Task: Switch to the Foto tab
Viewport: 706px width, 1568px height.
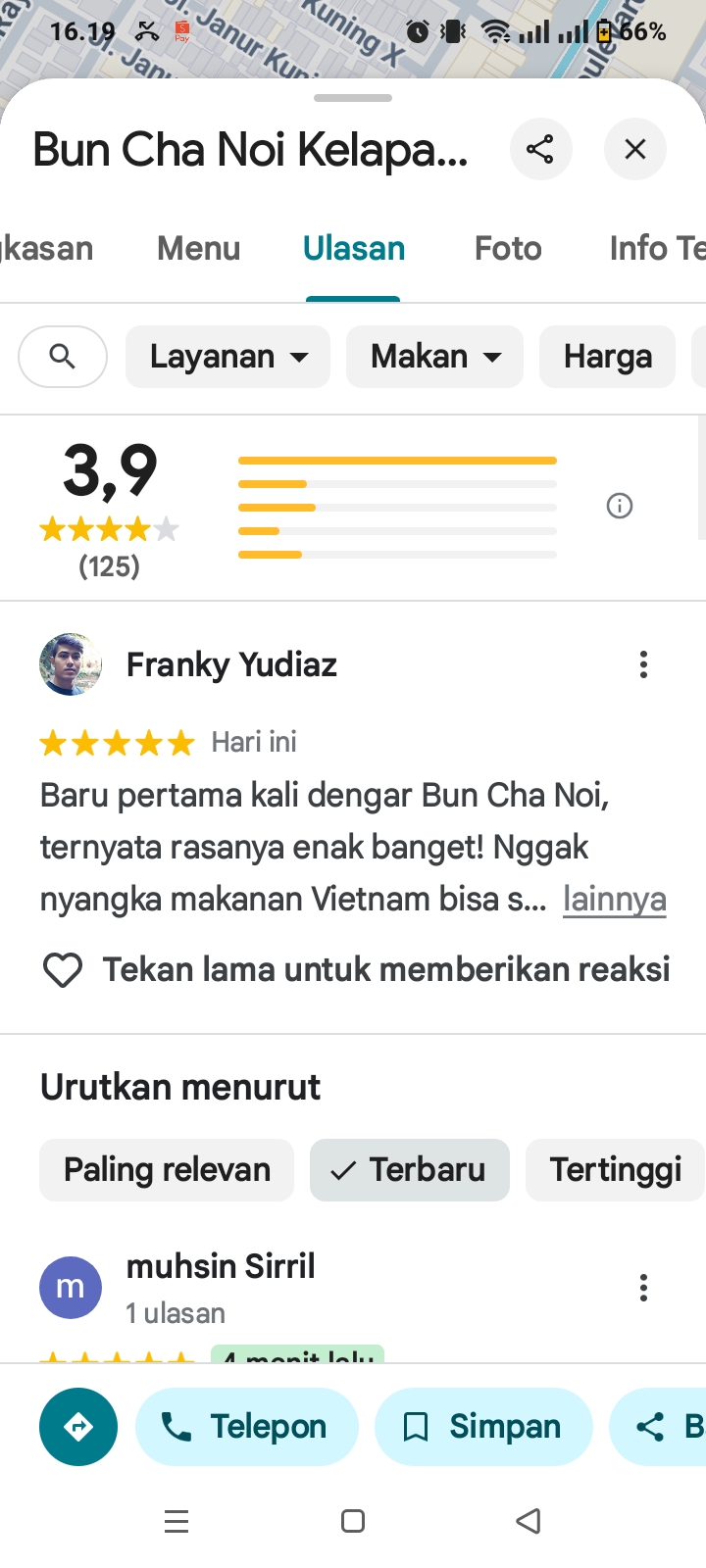Action: click(508, 249)
